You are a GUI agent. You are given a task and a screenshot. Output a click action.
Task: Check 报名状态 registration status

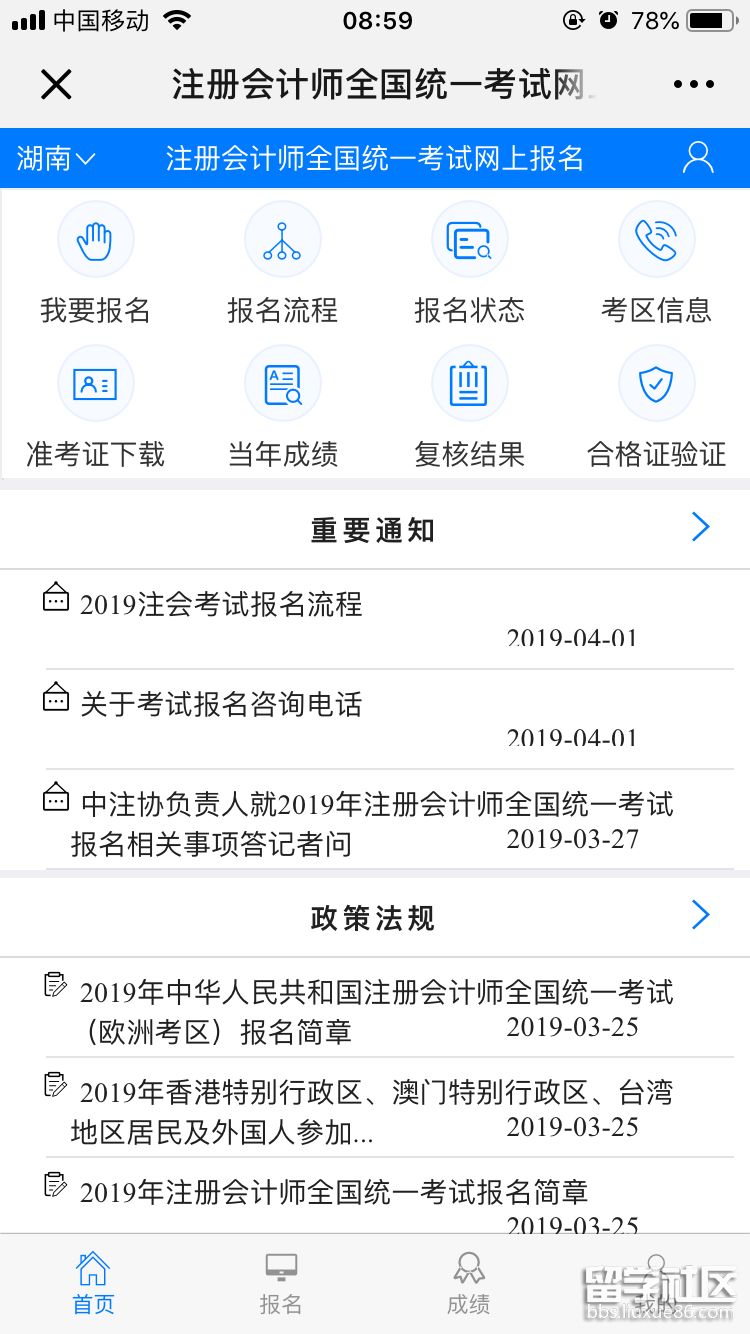(x=469, y=262)
